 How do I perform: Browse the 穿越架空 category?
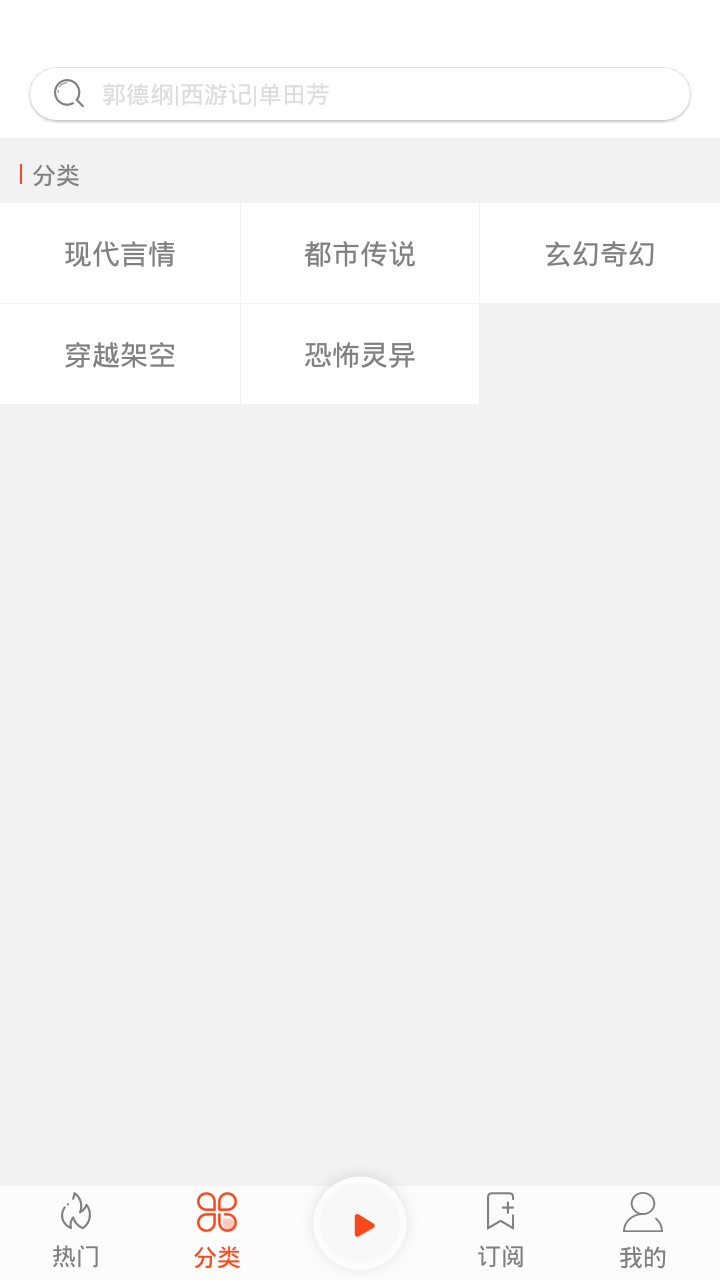pyautogui.click(x=120, y=355)
